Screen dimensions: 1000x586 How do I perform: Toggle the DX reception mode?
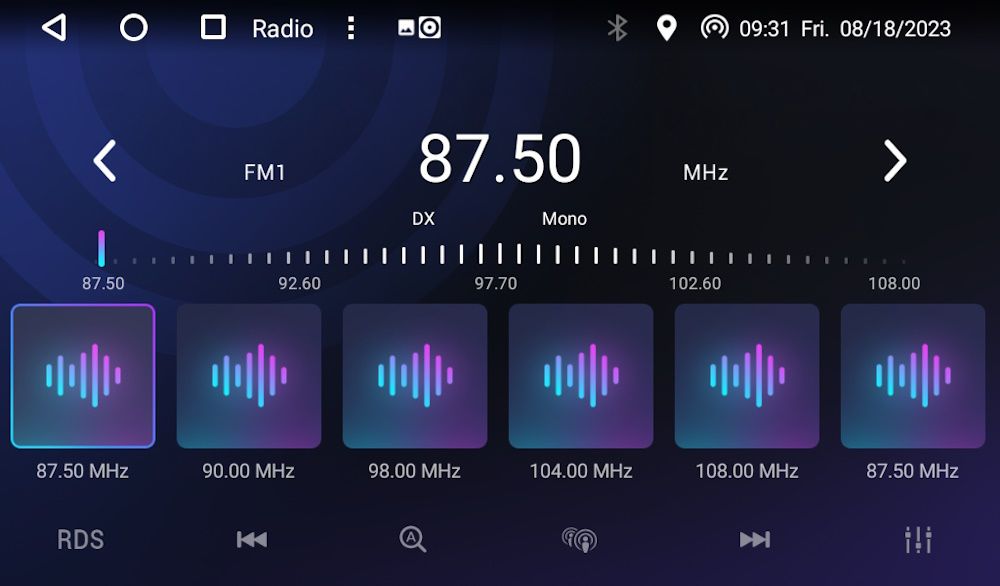[x=423, y=219]
